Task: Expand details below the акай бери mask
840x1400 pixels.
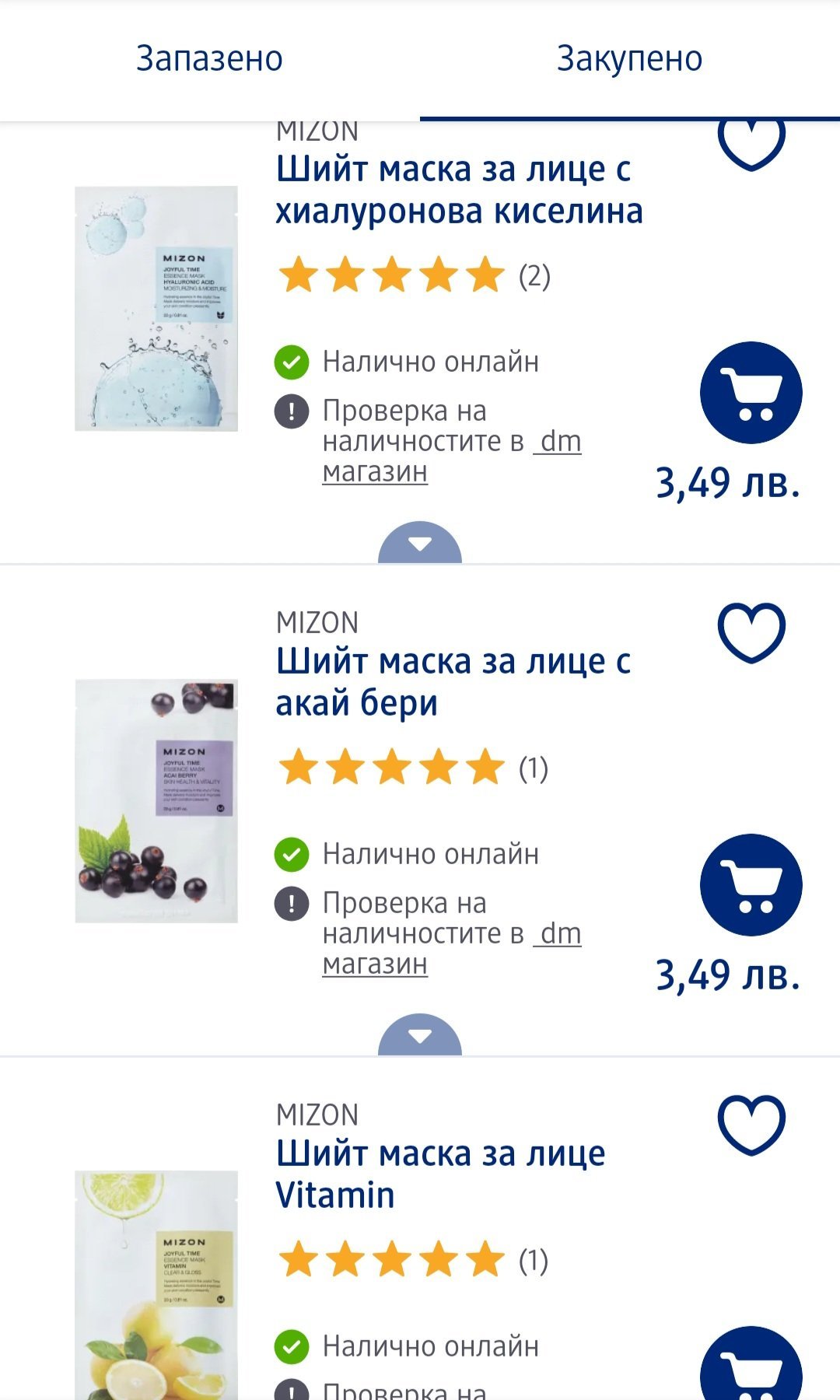Action: click(420, 1036)
